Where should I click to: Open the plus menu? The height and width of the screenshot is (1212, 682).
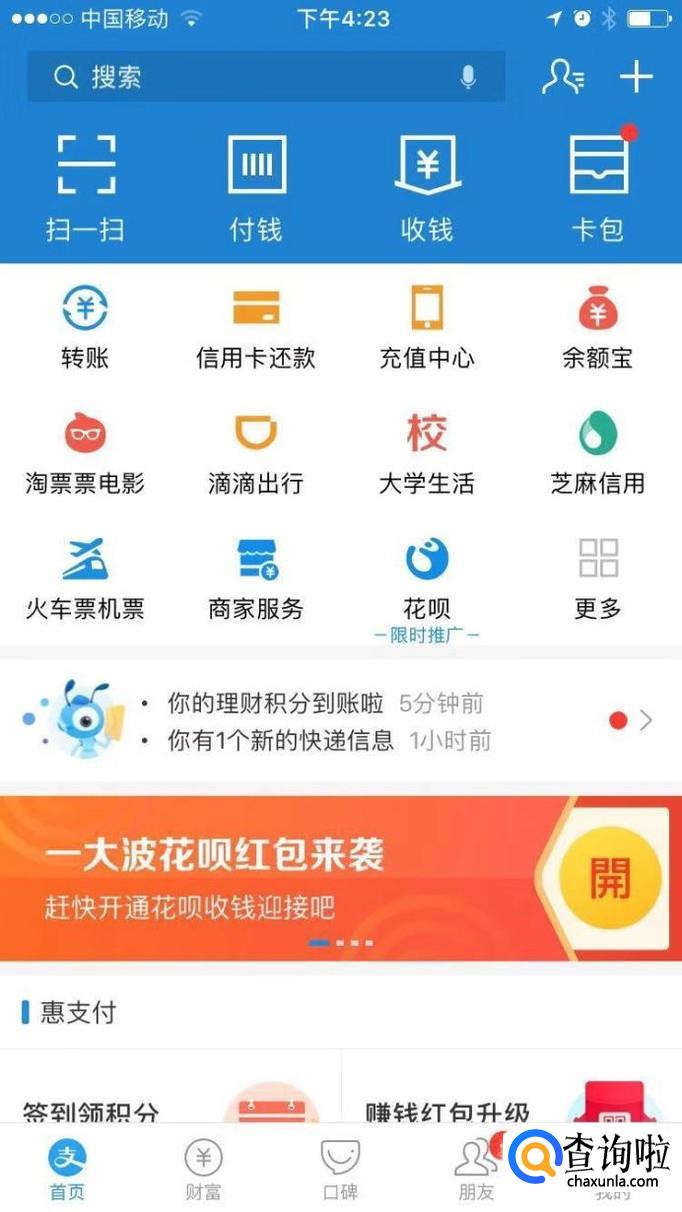(x=636, y=77)
